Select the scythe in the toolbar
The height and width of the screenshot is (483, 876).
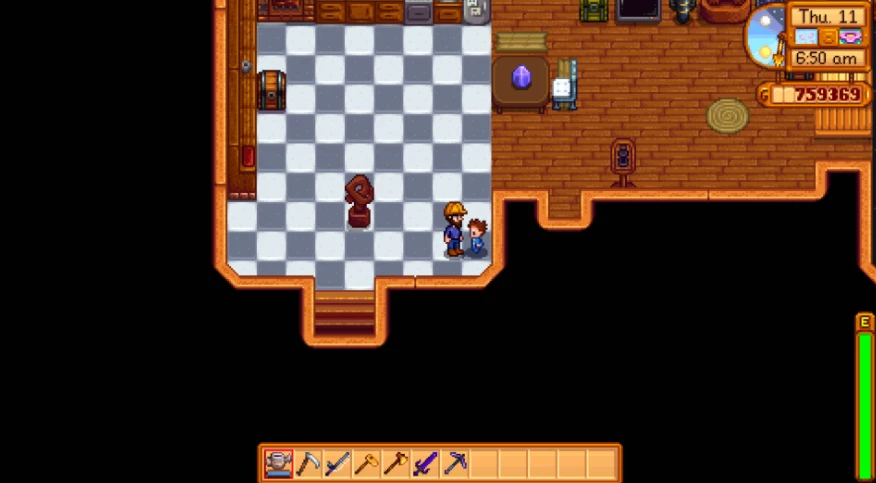(x=308, y=464)
